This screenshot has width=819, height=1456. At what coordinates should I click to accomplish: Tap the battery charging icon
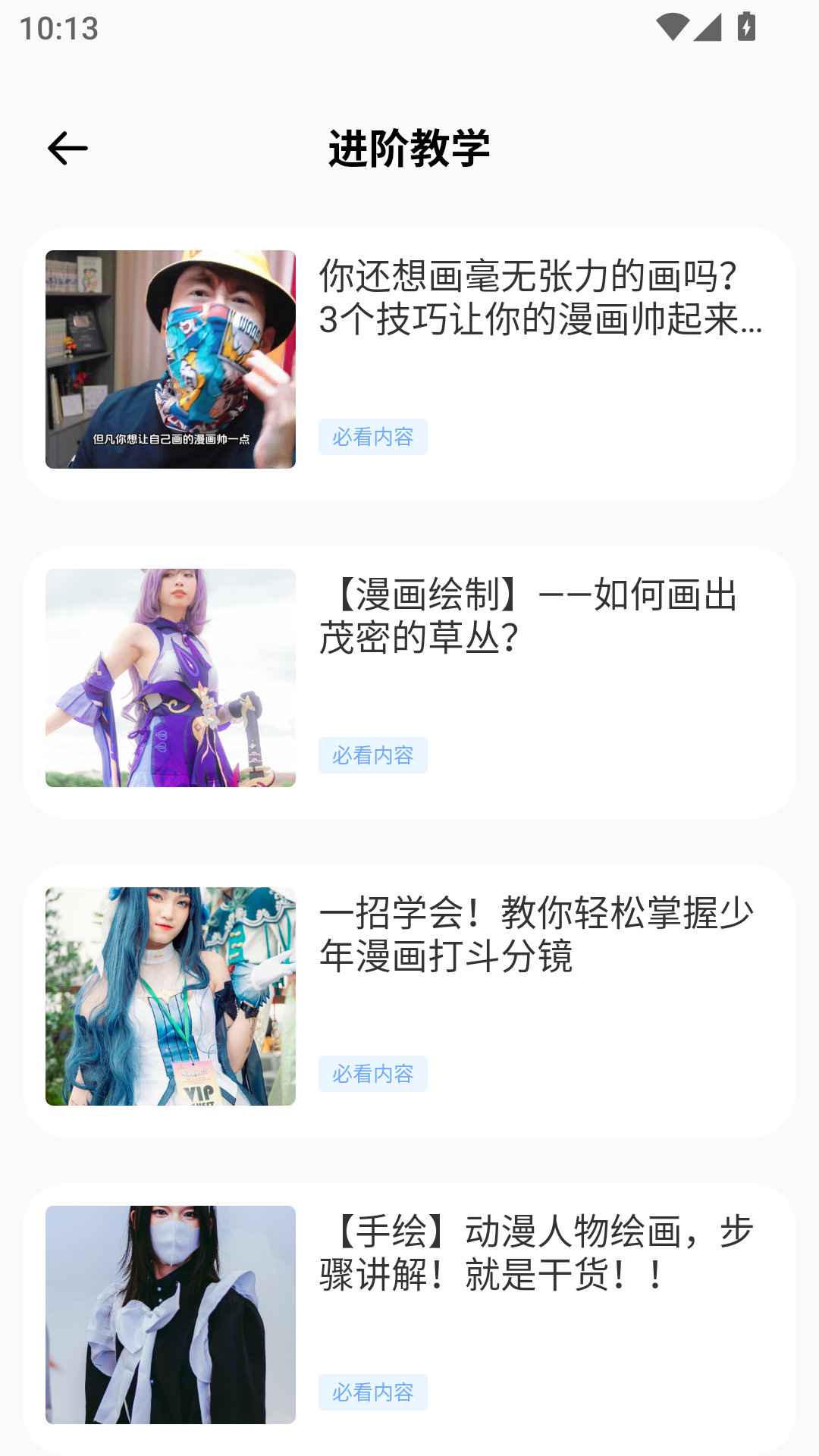(x=746, y=25)
